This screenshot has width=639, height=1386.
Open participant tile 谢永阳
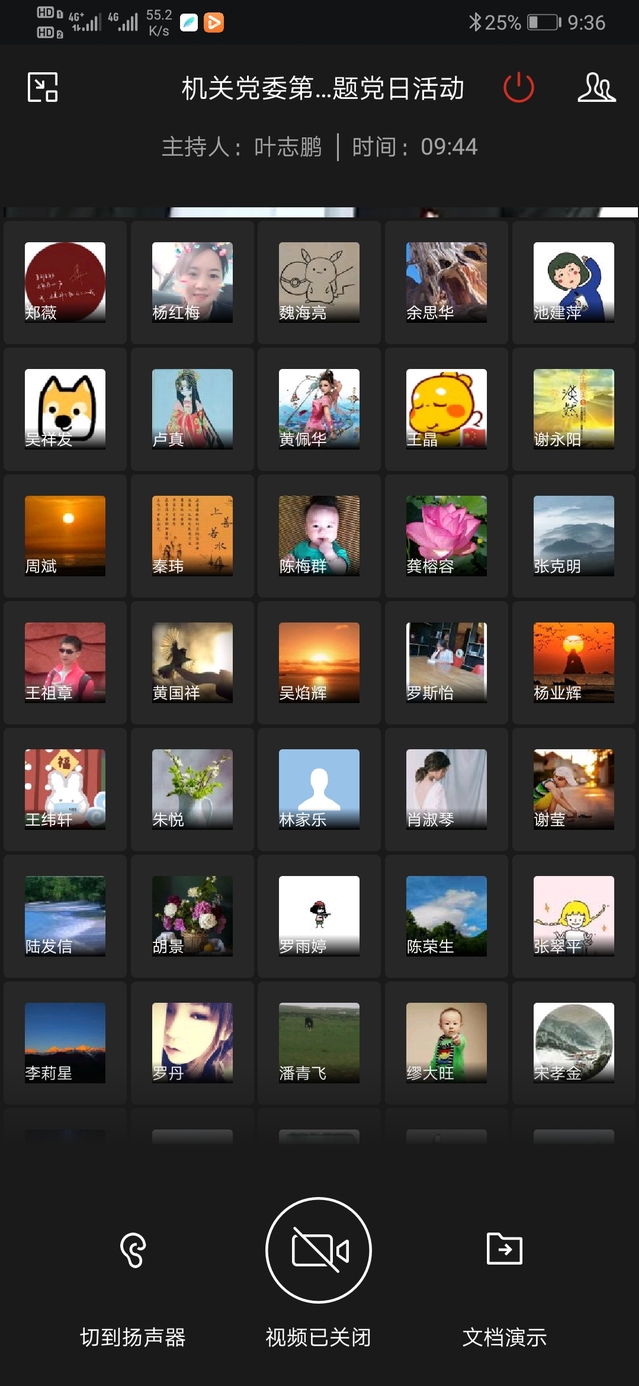[573, 409]
